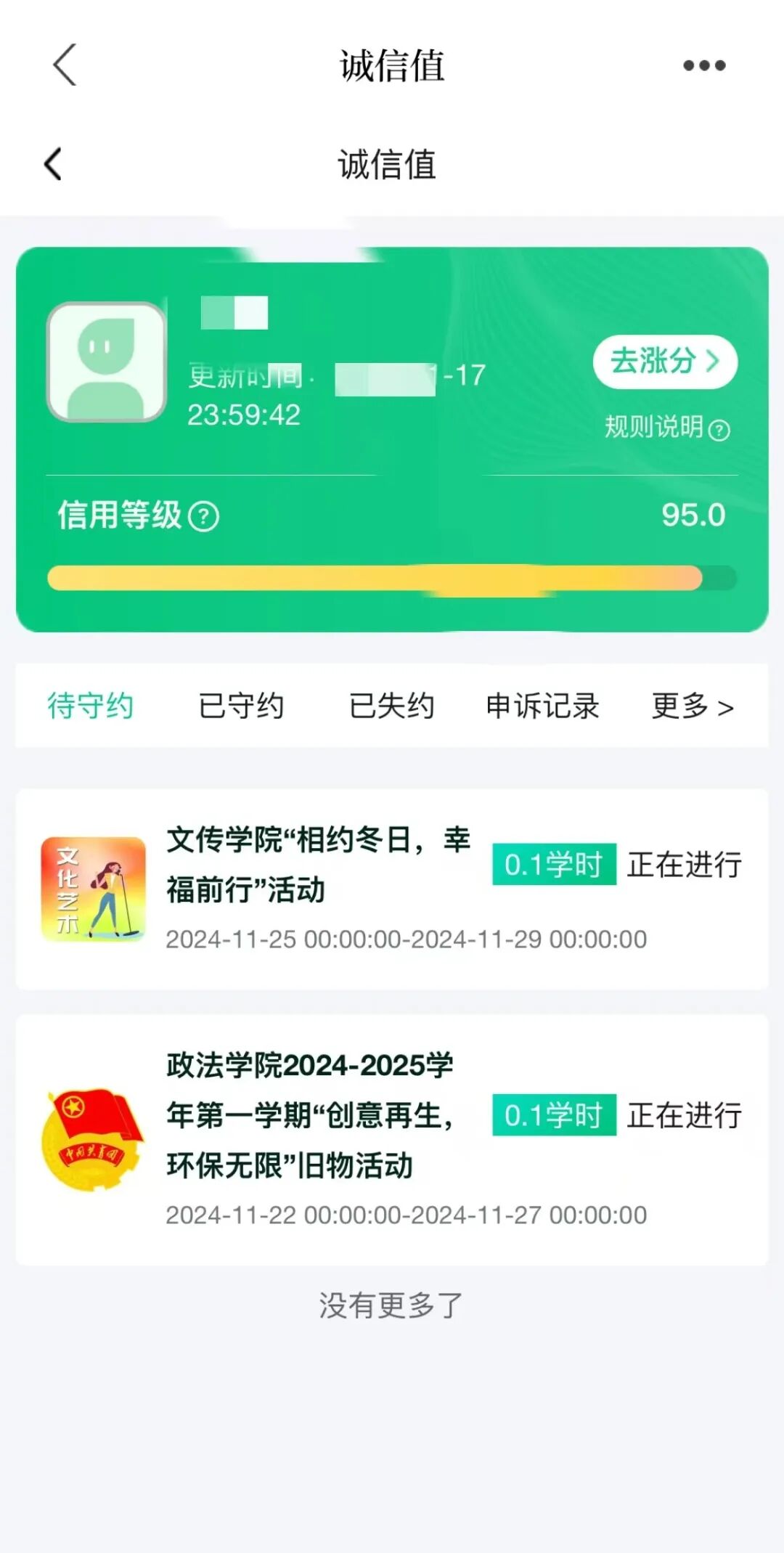Select the 待守约 tab
This screenshot has width=784, height=1553.
pyautogui.click(x=91, y=706)
